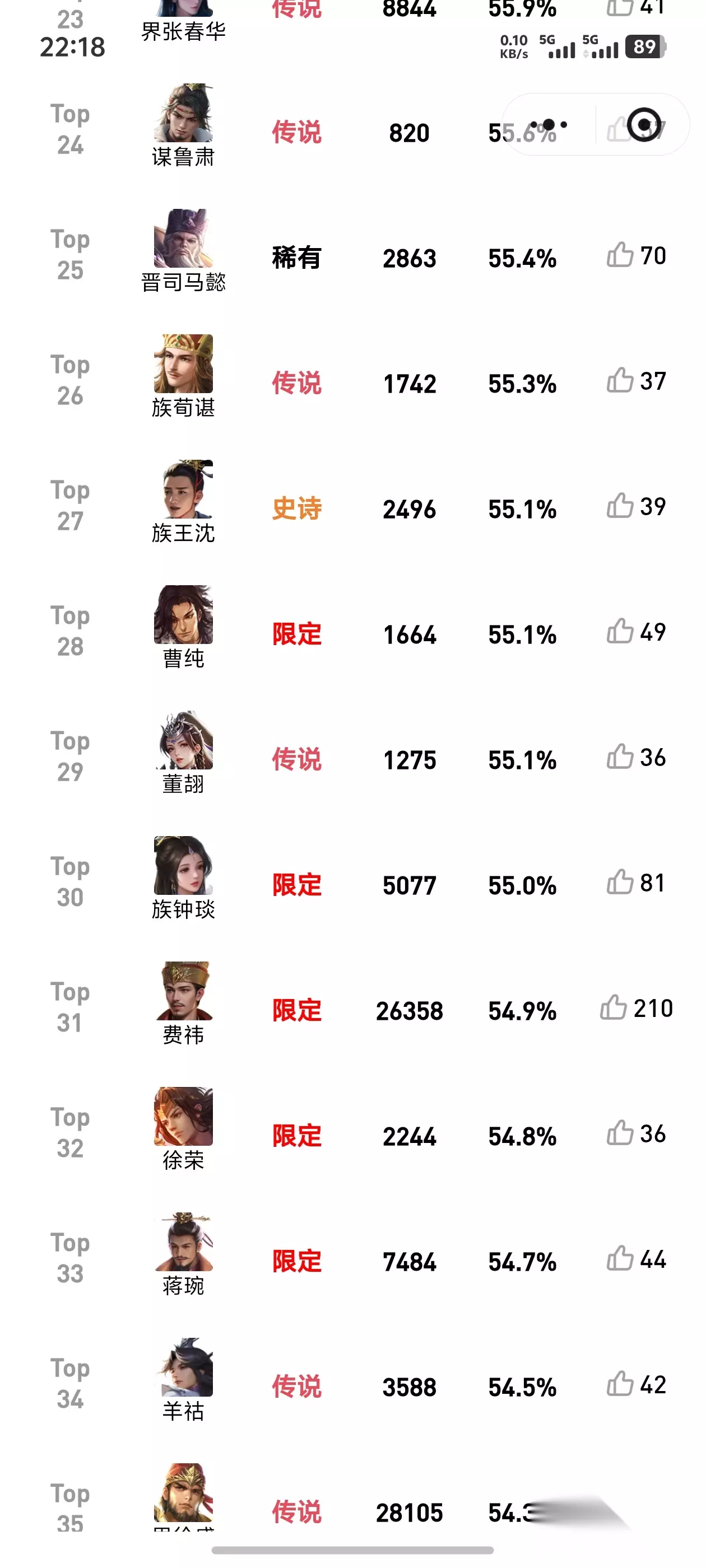The image size is (706, 1568).
Task: Like the 羊祜 entry
Action: tap(620, 1384)
